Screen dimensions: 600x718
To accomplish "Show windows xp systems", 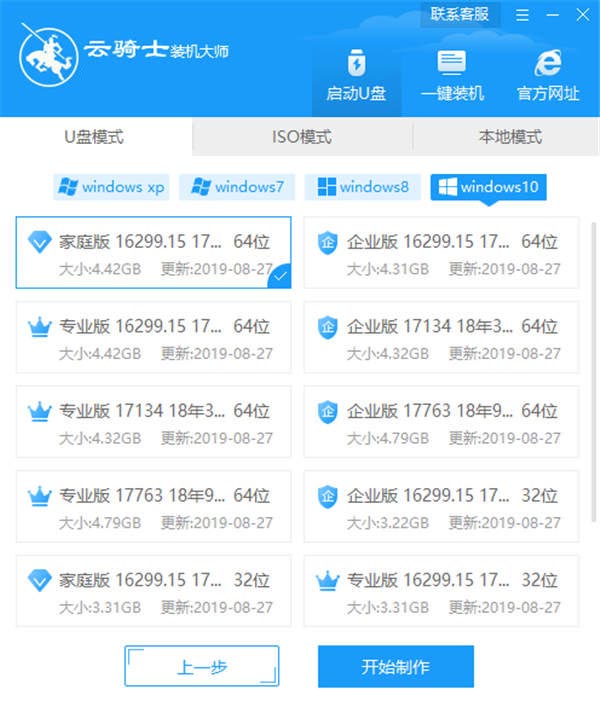I will coord(111,187).
